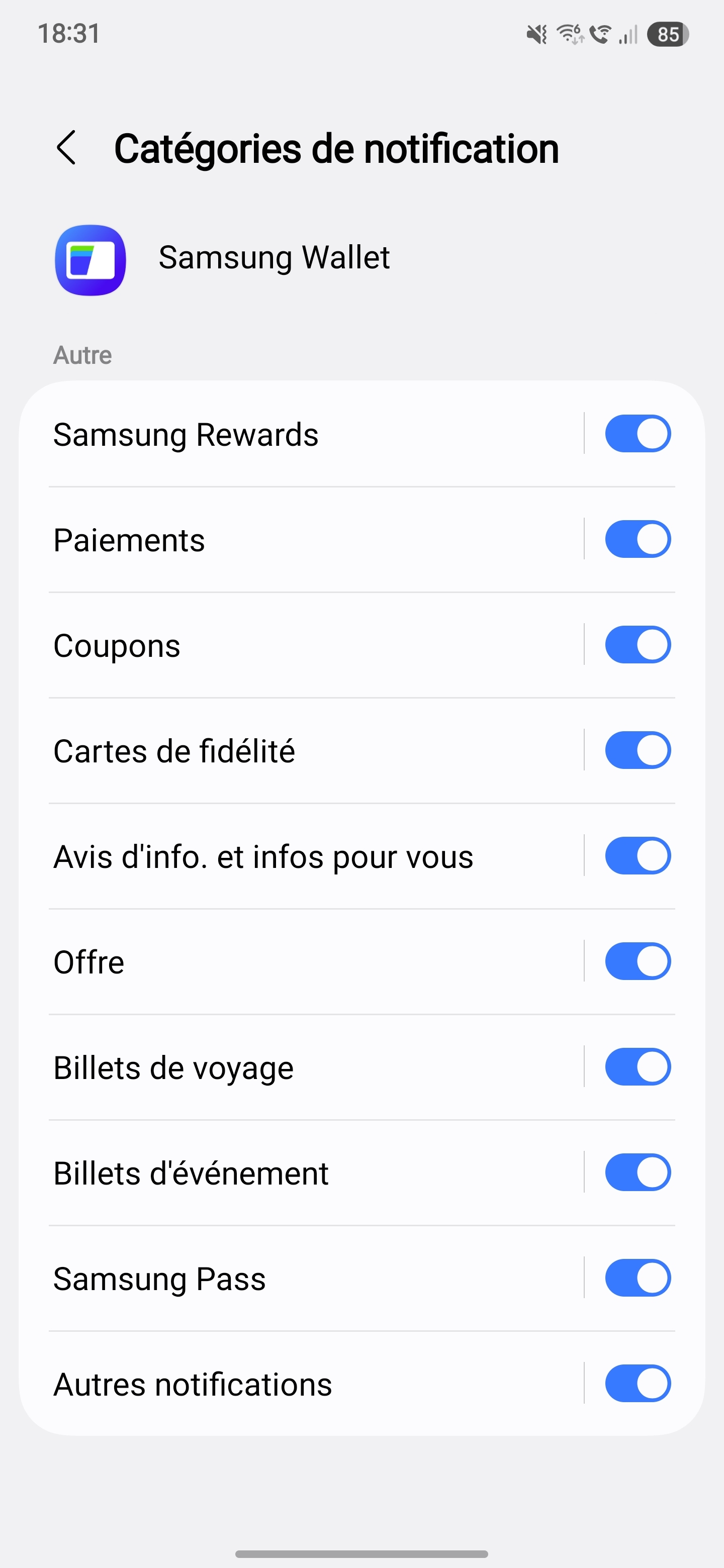Open Billets de voyage notification settings
The image size is (724, 1568).
coord(173,1067)
